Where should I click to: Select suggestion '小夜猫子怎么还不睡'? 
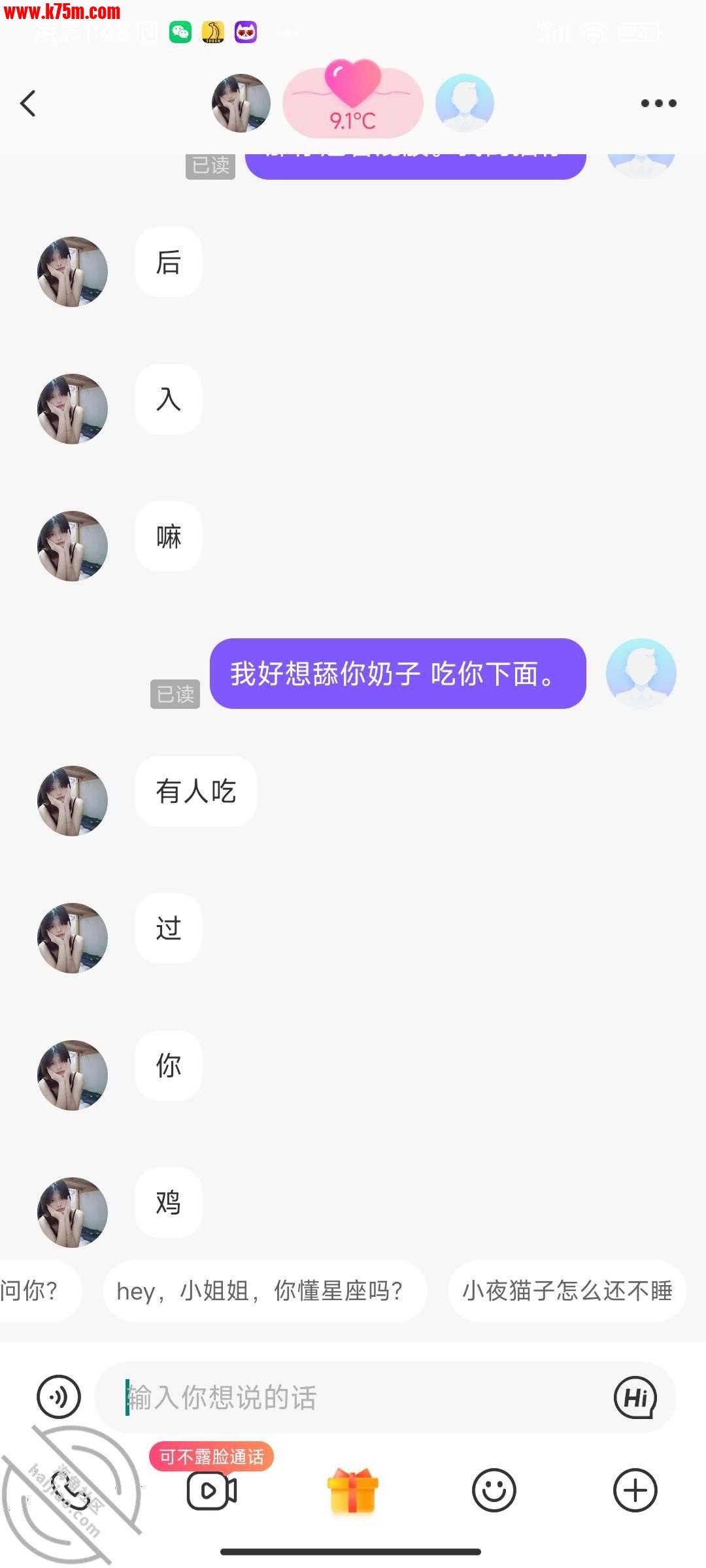coord(567,1291)
